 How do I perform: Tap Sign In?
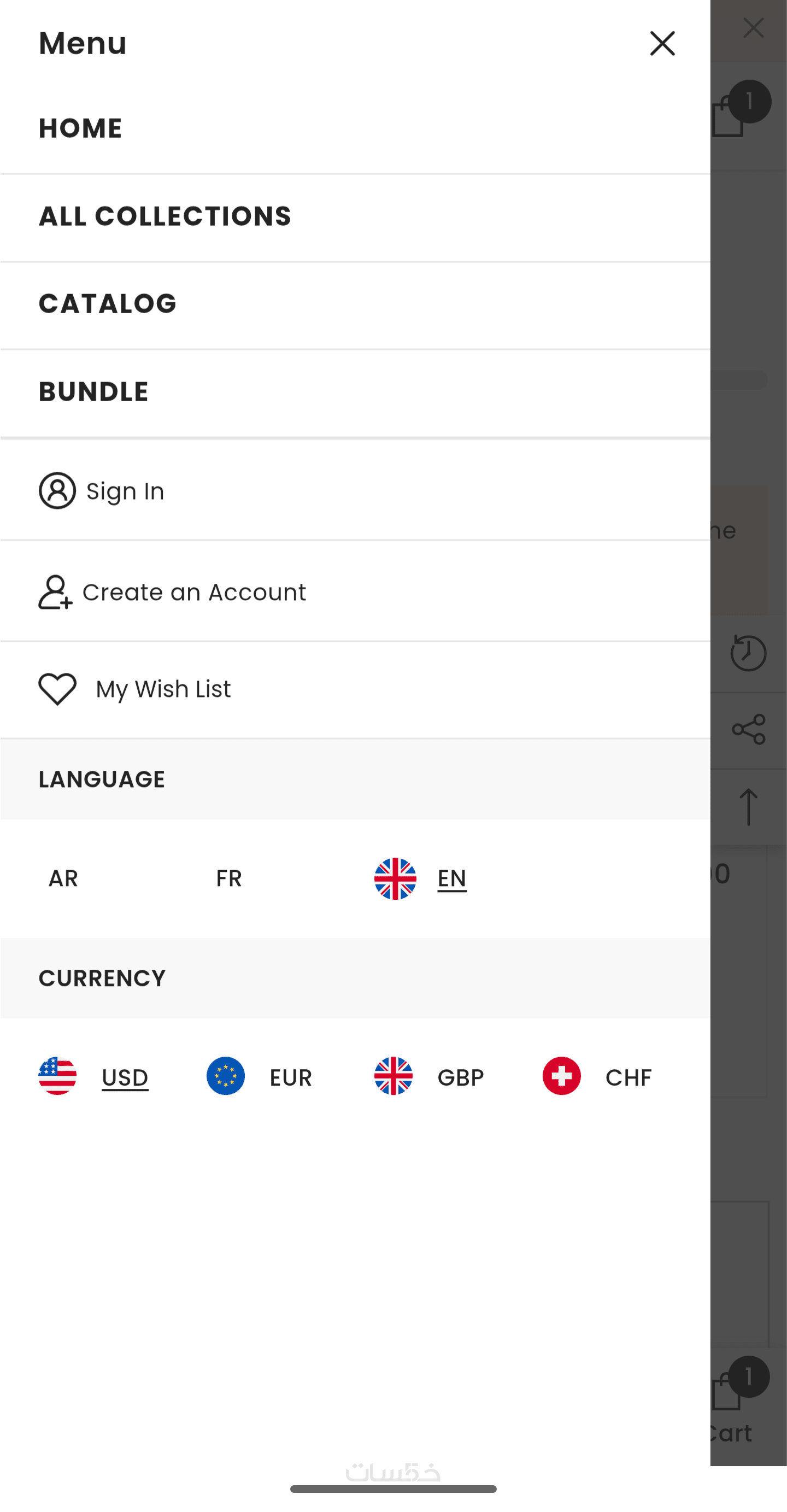[125, 491]
